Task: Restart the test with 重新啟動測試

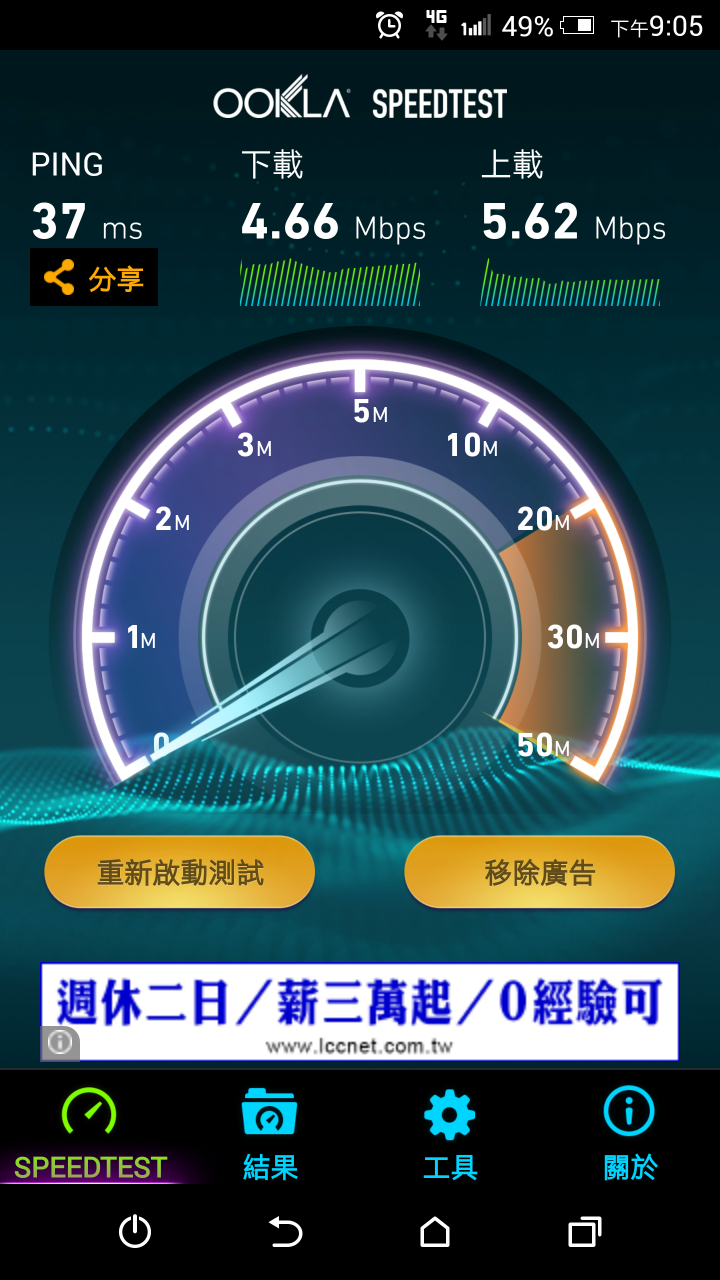Action: click(x=180, y=872)
